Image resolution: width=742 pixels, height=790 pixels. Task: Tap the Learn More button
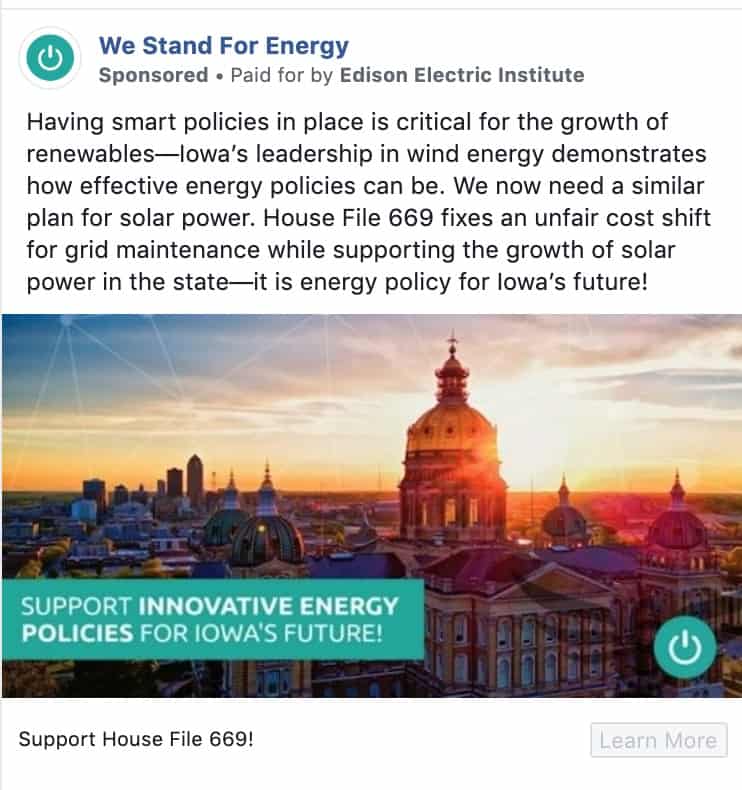tap(658, 741)
